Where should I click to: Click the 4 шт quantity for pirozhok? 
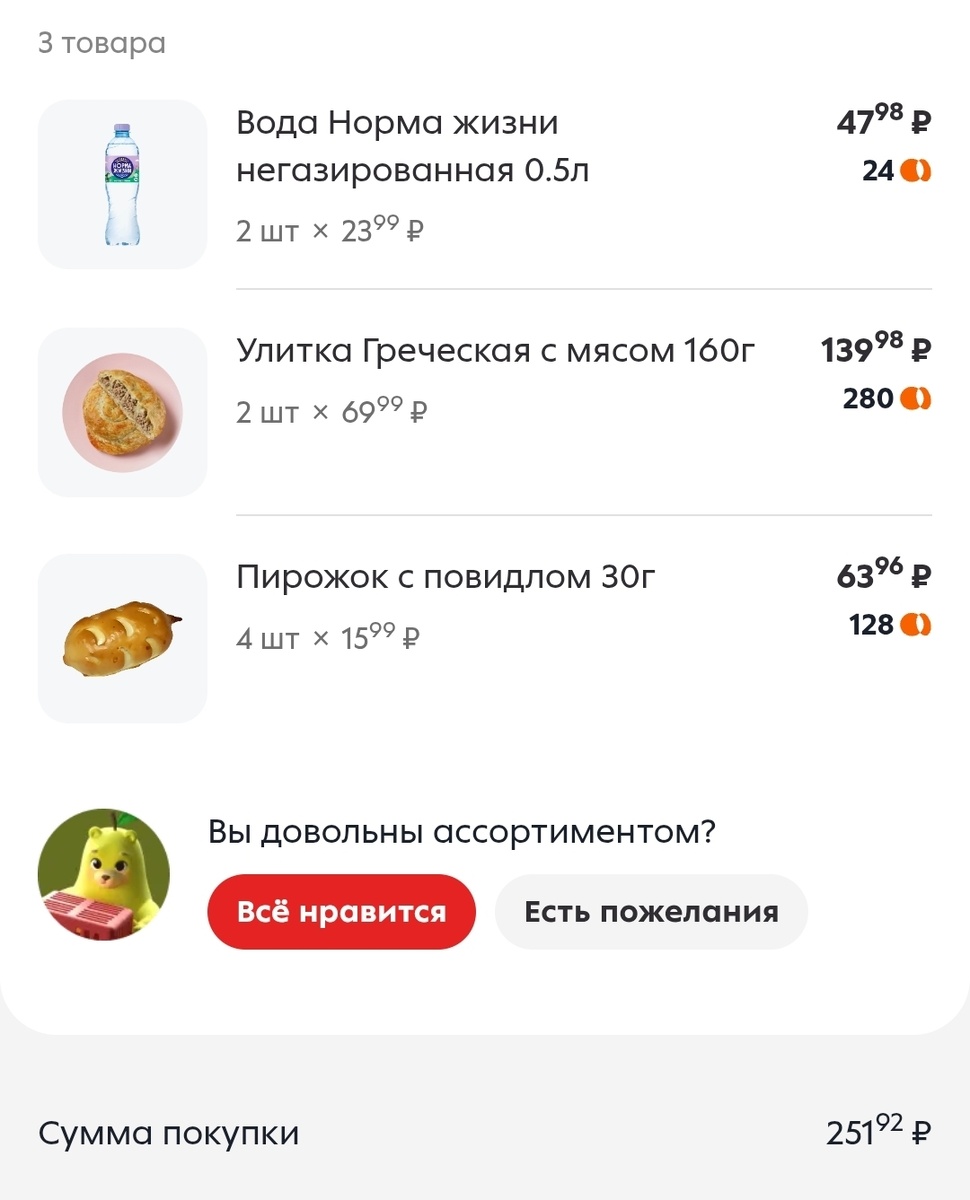point(264,637)
